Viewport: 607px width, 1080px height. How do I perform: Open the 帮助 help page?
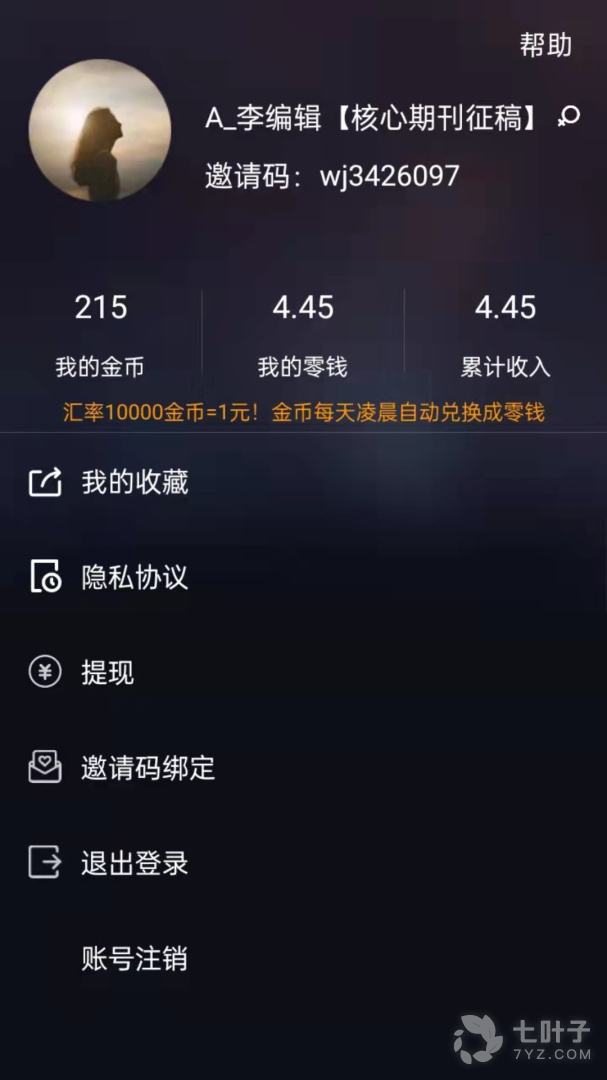click(545, 45)
